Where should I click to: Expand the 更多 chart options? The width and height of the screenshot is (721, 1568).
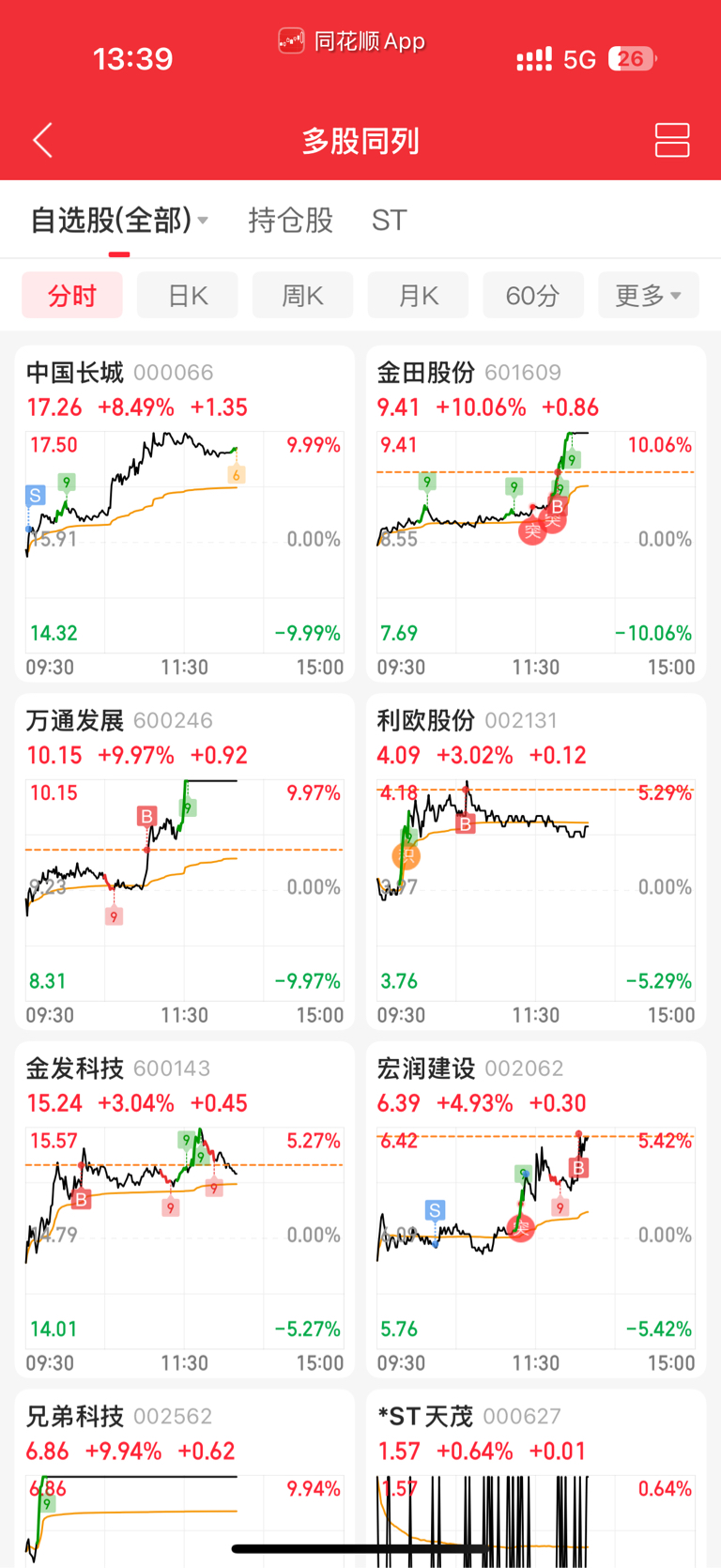[649, 296]
